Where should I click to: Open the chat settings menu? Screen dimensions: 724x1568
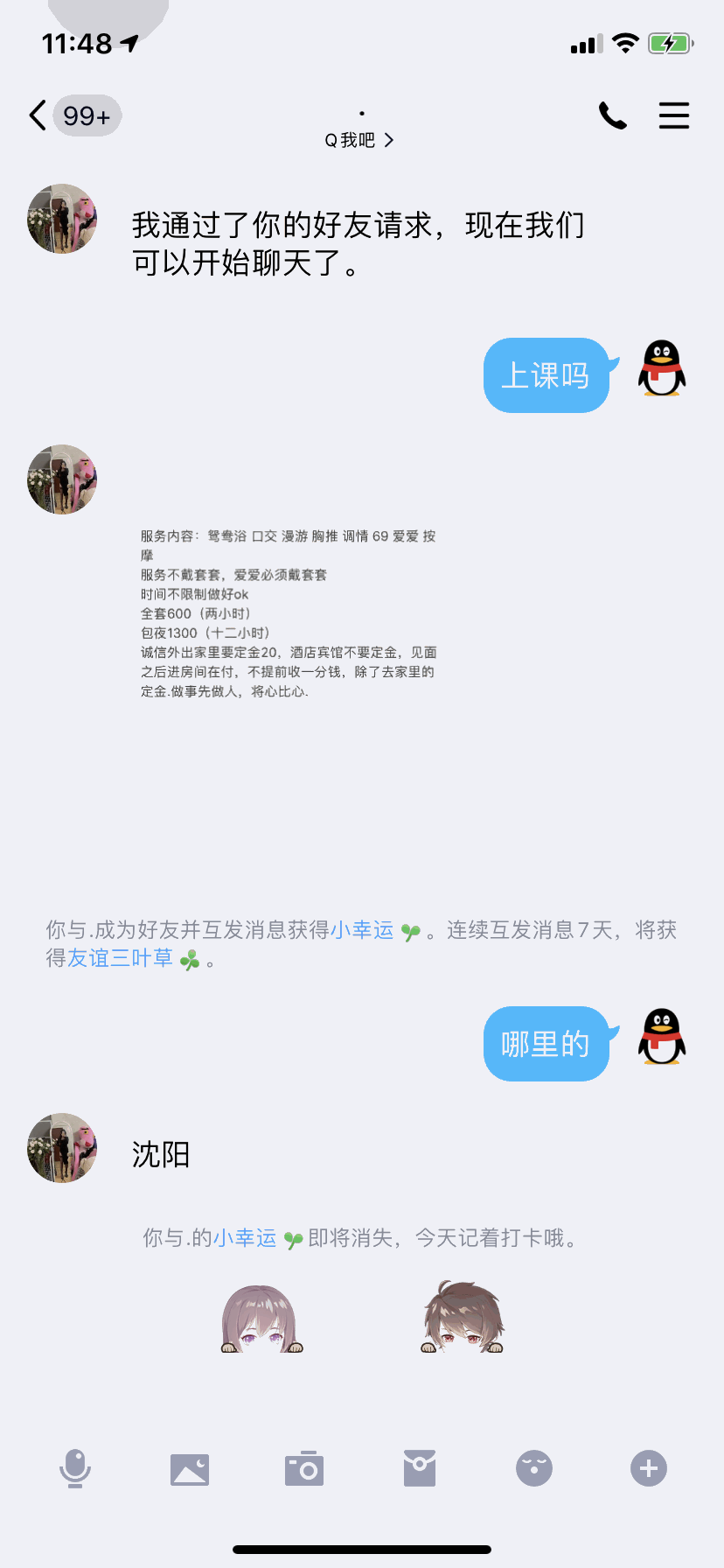point(673,115)
